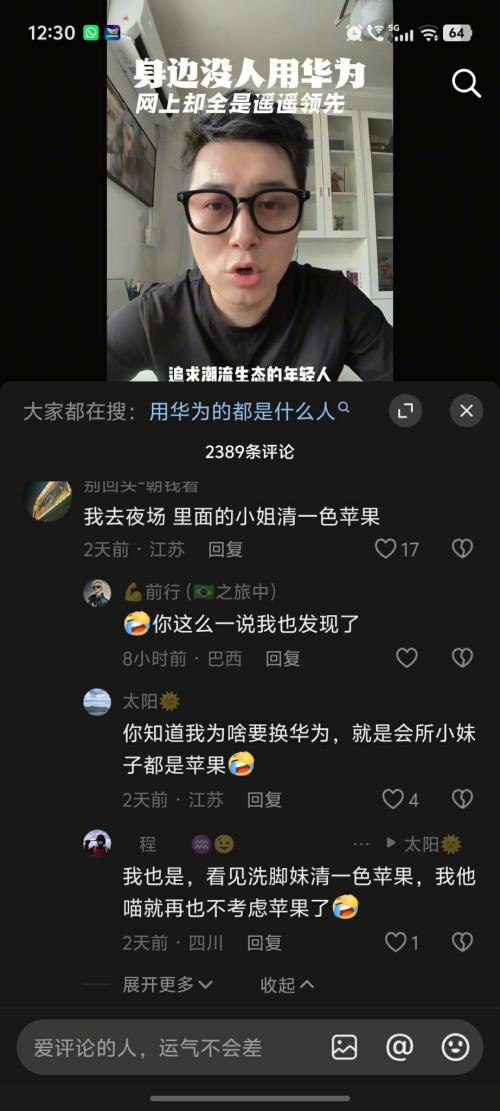The width and height of the screenshot is (500, 1111).
Task: Open the emoji picker
Action: (x=455, y=1047)
